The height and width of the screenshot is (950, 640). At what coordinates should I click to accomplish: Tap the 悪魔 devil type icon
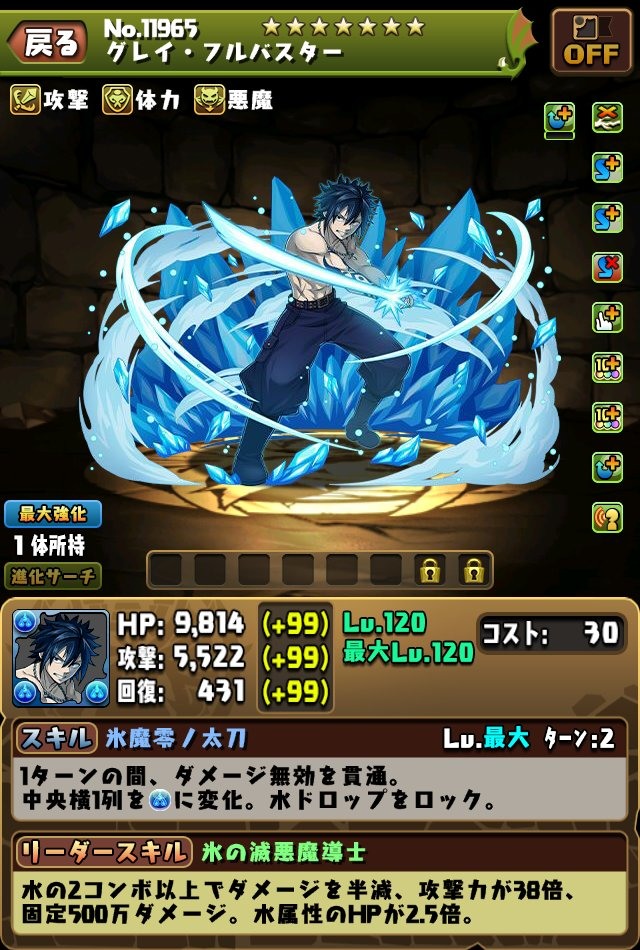pos(209,100)
